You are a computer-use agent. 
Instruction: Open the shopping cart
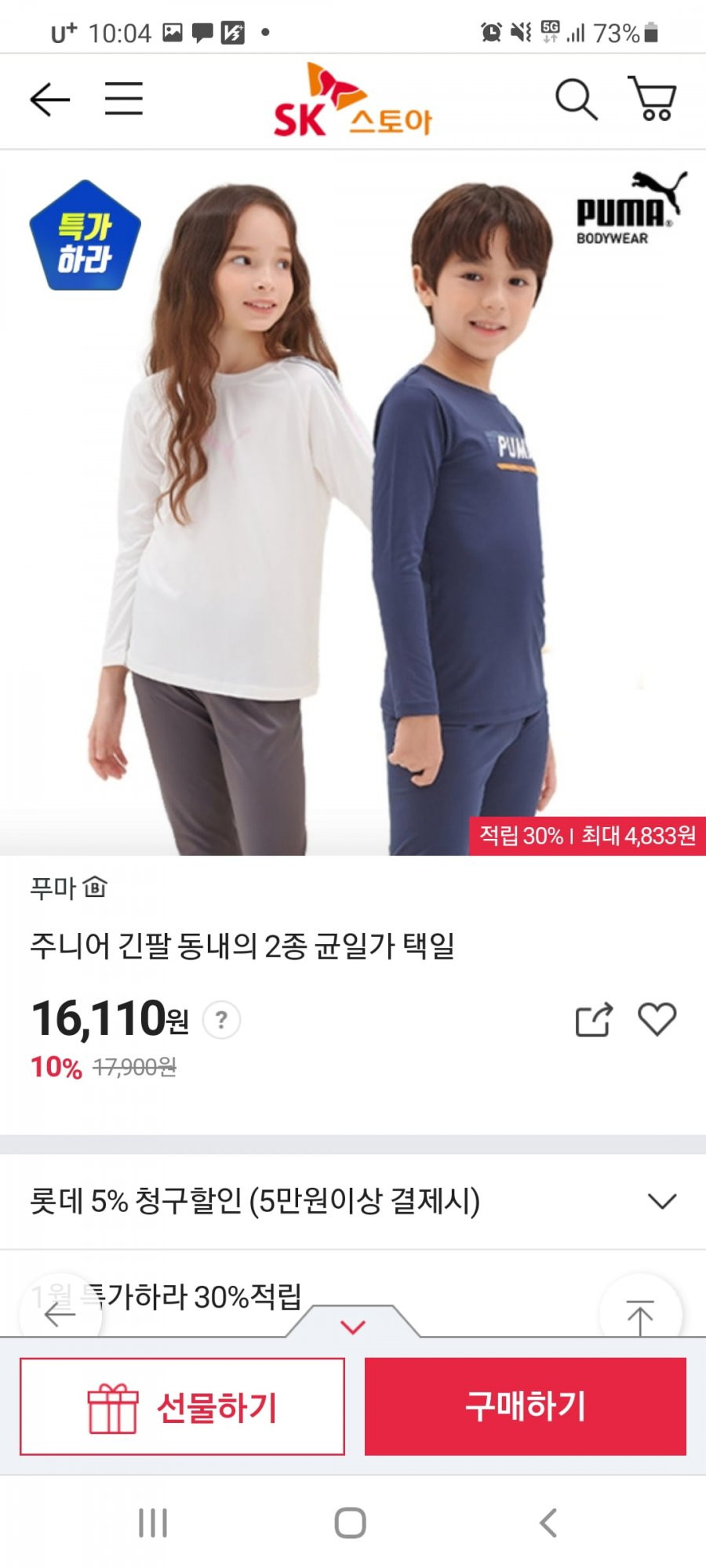point(652,98)
